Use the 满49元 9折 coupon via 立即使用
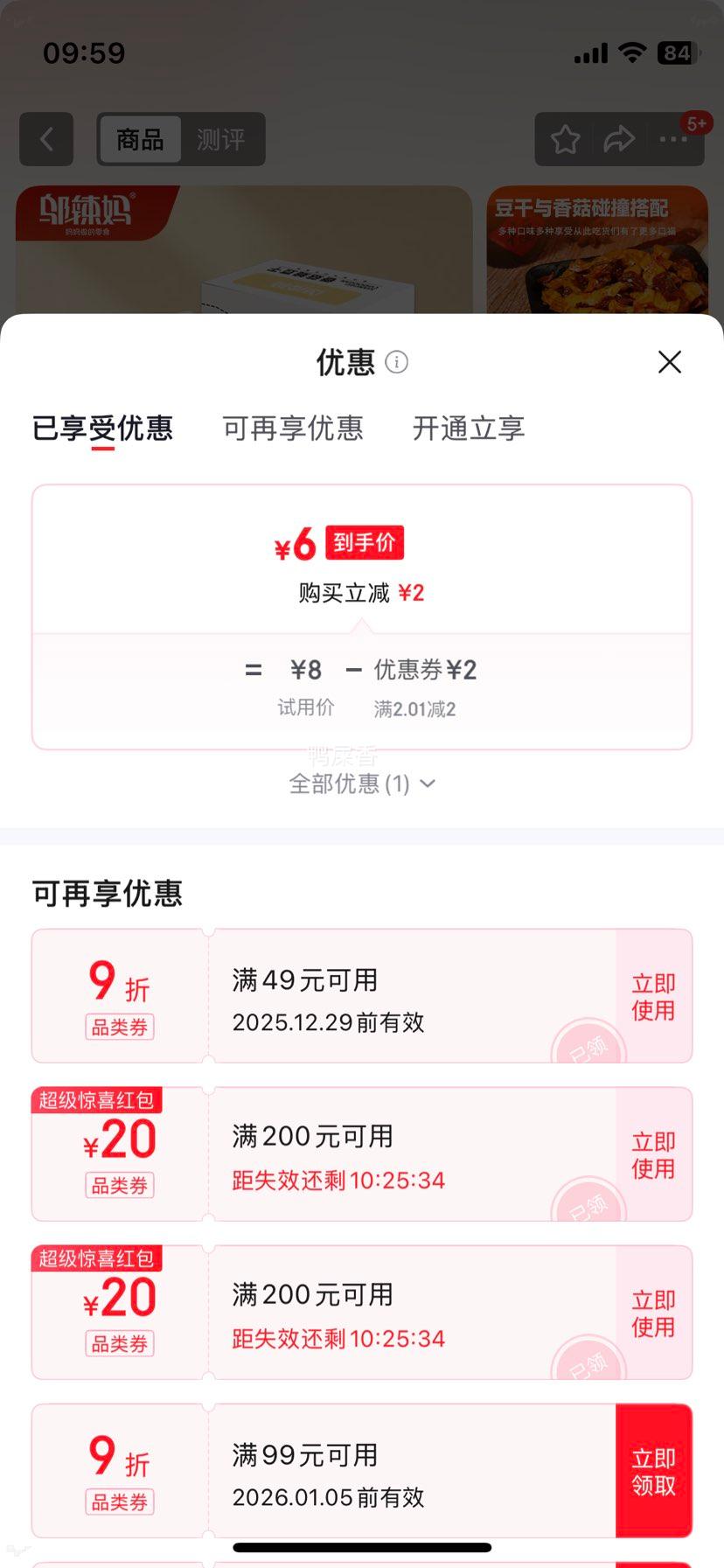Screen dimensions: 724x1568 point(653,996)
